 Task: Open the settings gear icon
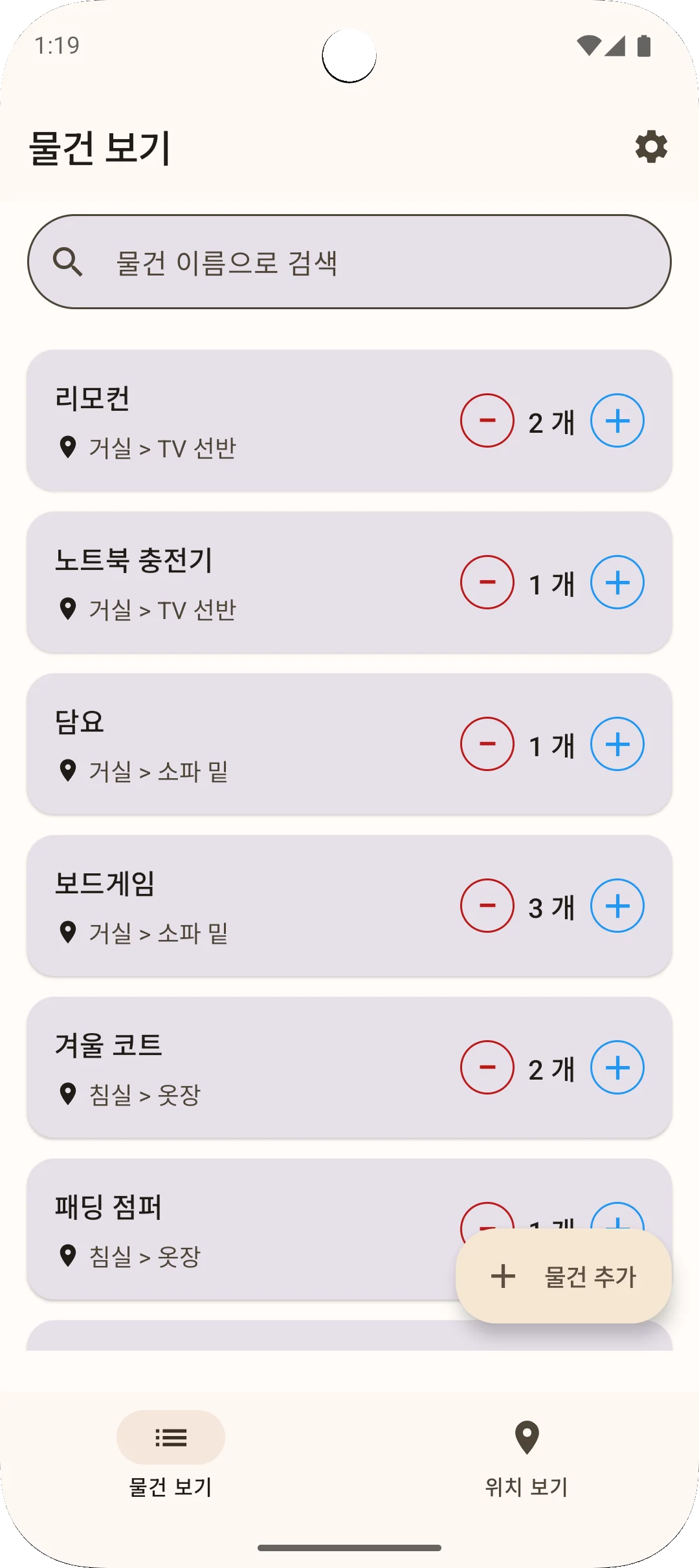click(x=650, y=147)
